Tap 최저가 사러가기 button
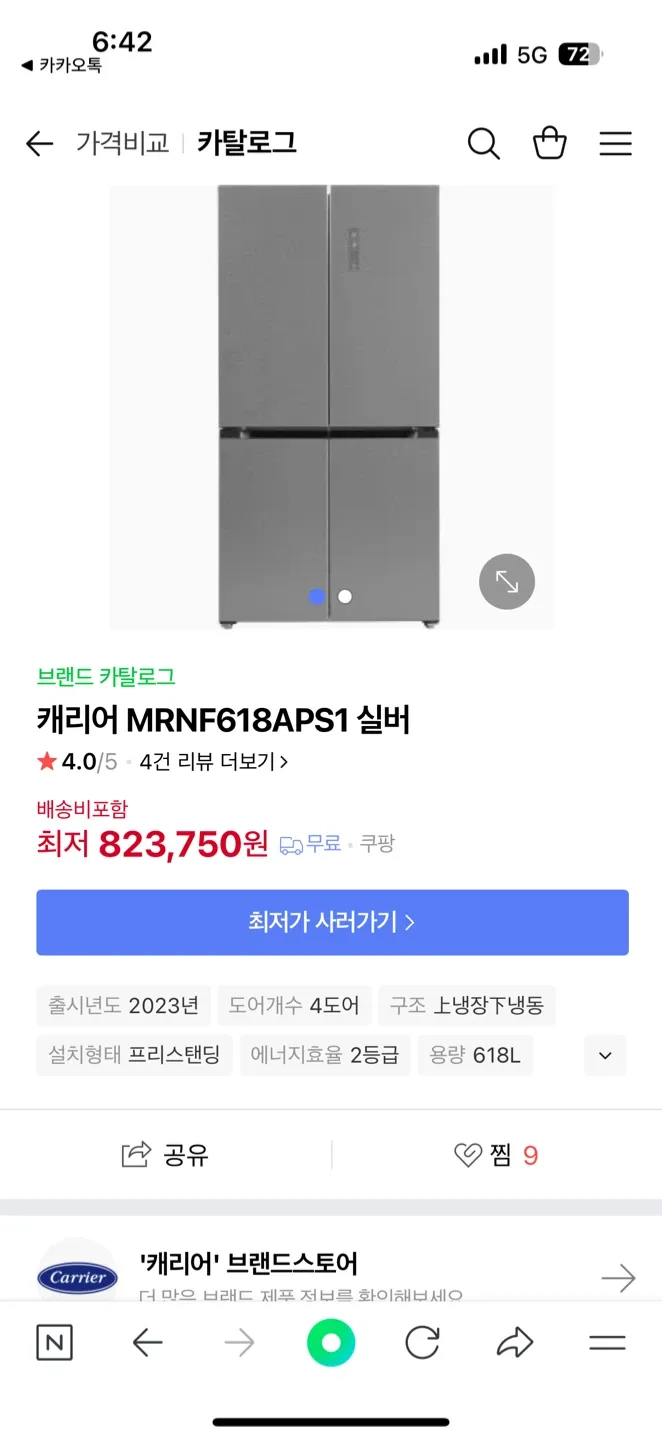 click(332, 922)
